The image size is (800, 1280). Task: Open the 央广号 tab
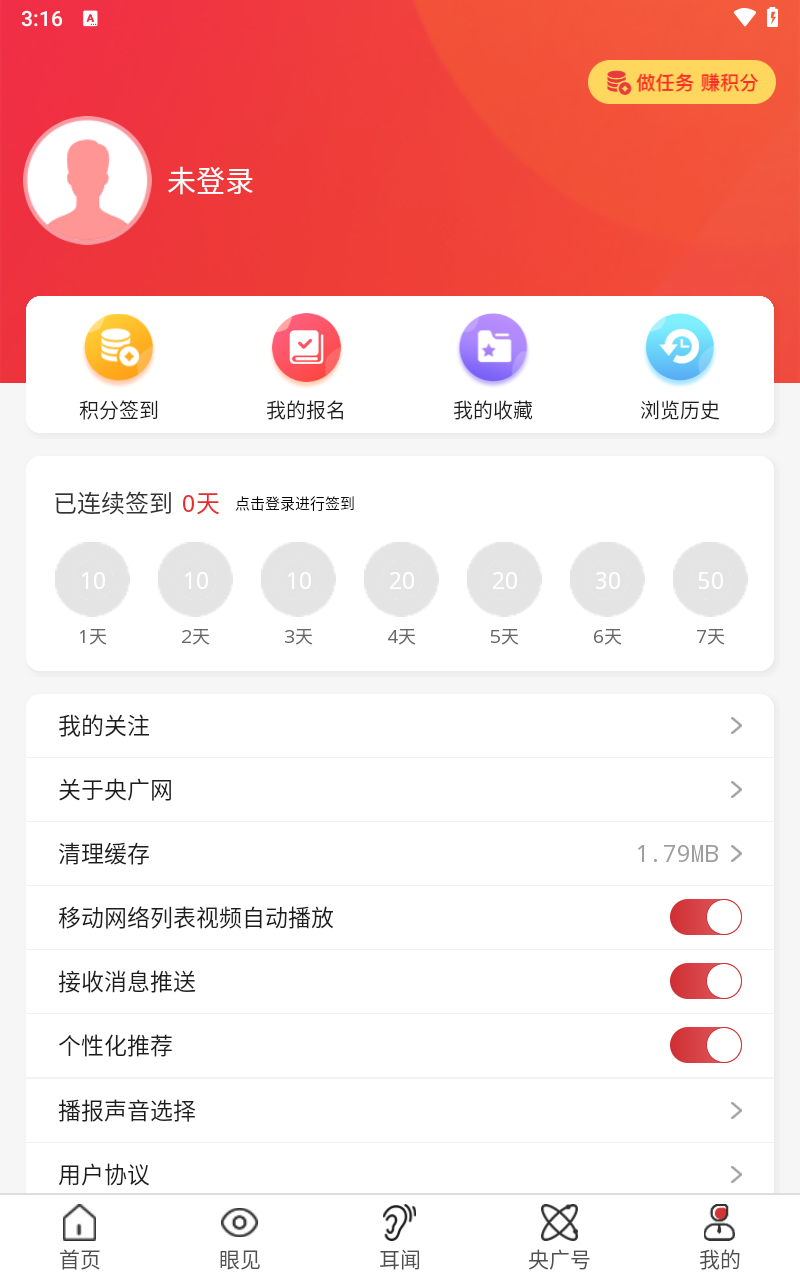559,1236
